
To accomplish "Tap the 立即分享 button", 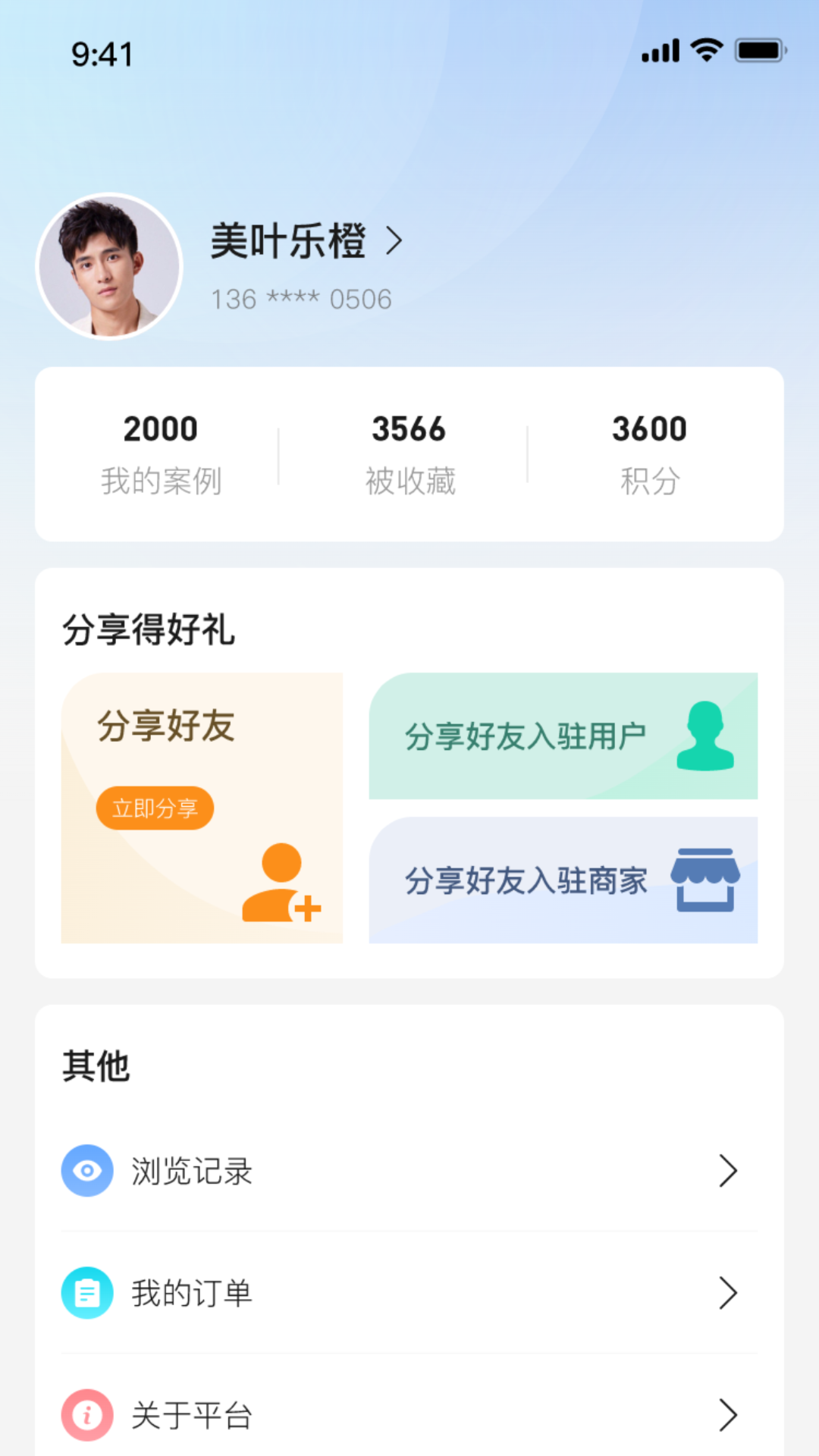I will point(156,808).
